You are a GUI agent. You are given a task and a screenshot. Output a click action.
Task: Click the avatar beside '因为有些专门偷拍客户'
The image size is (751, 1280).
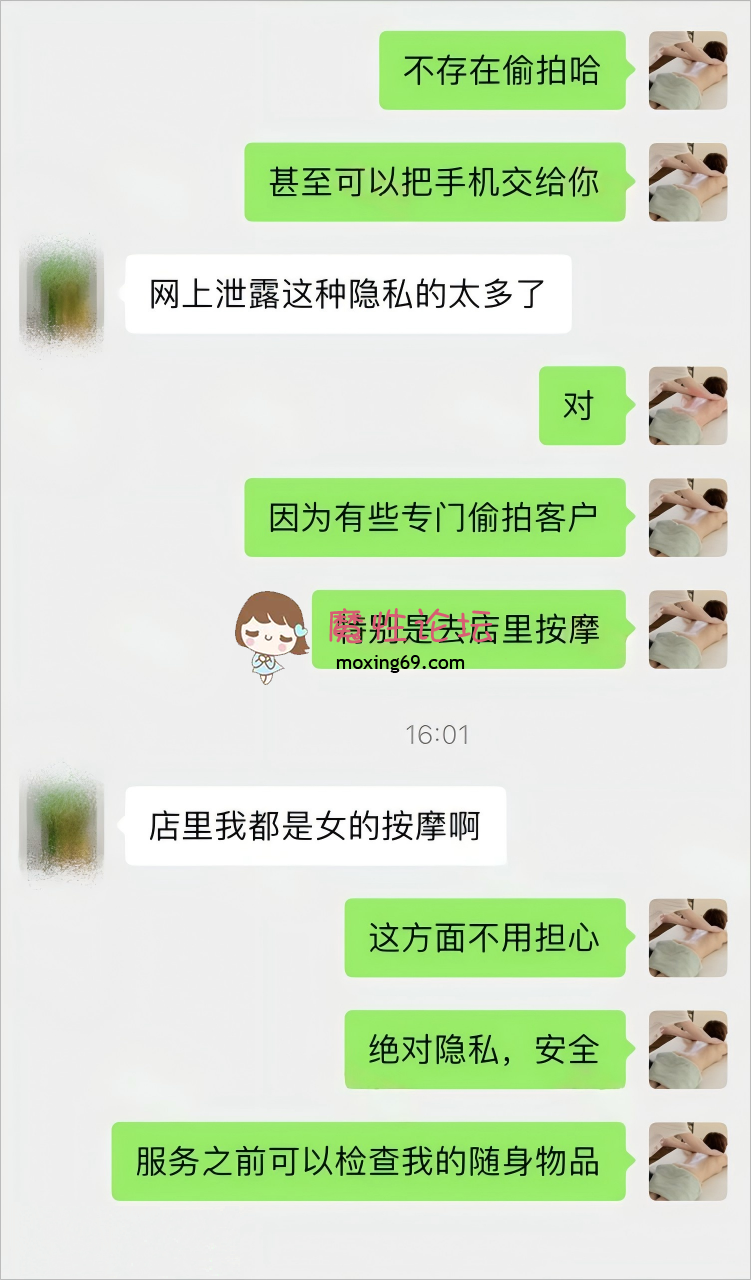687,515
